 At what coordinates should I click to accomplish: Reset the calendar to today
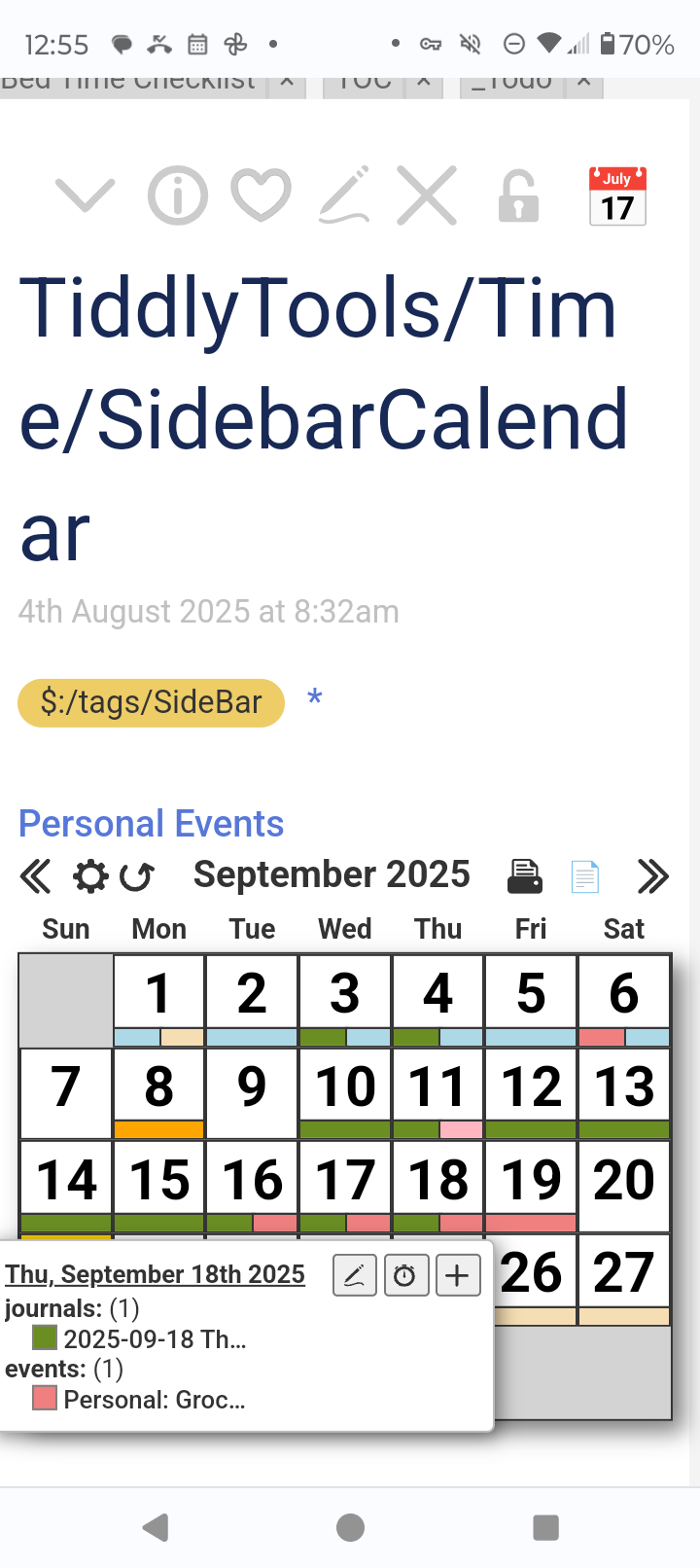point(136,876)
